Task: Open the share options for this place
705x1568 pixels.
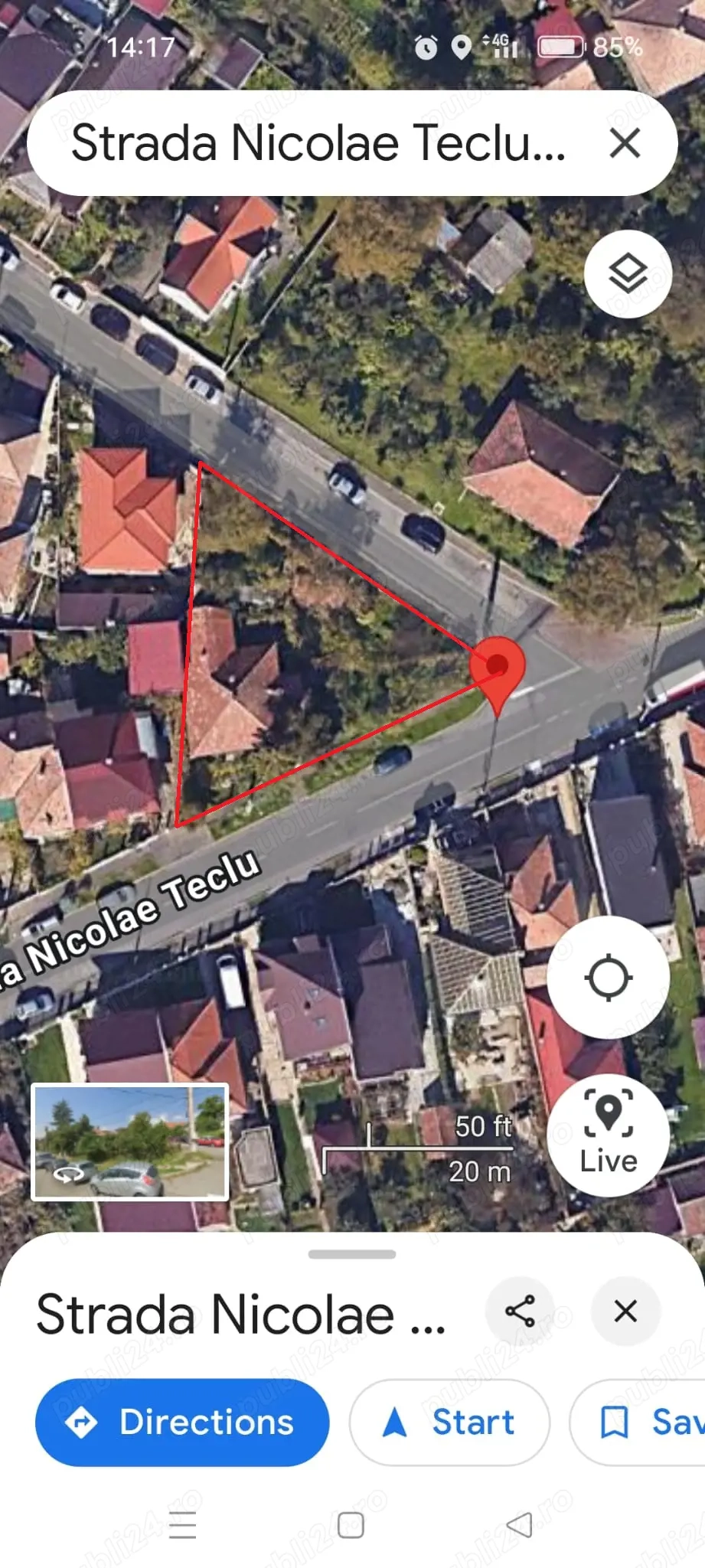Action: point(521,1312)
